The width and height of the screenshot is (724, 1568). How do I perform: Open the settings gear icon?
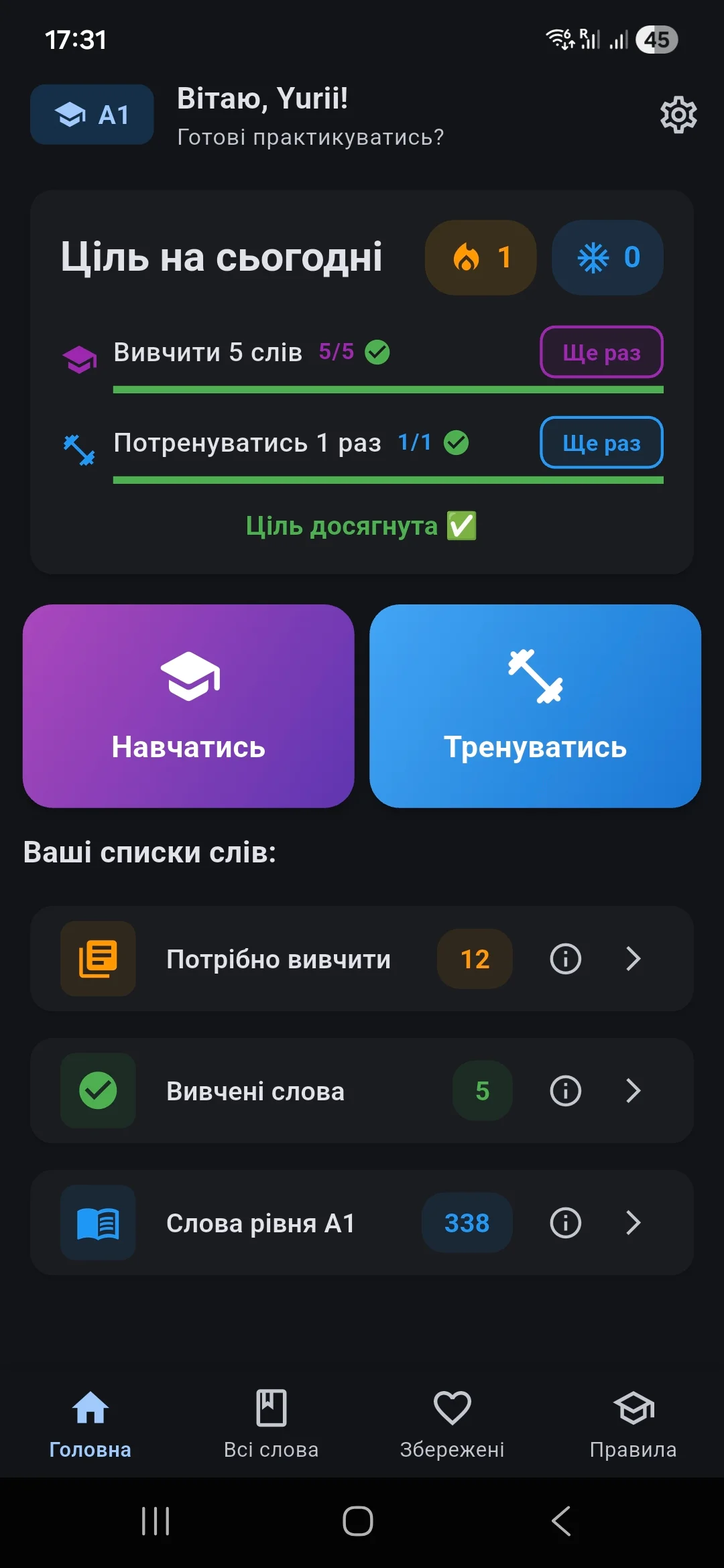tap(678, 115)
